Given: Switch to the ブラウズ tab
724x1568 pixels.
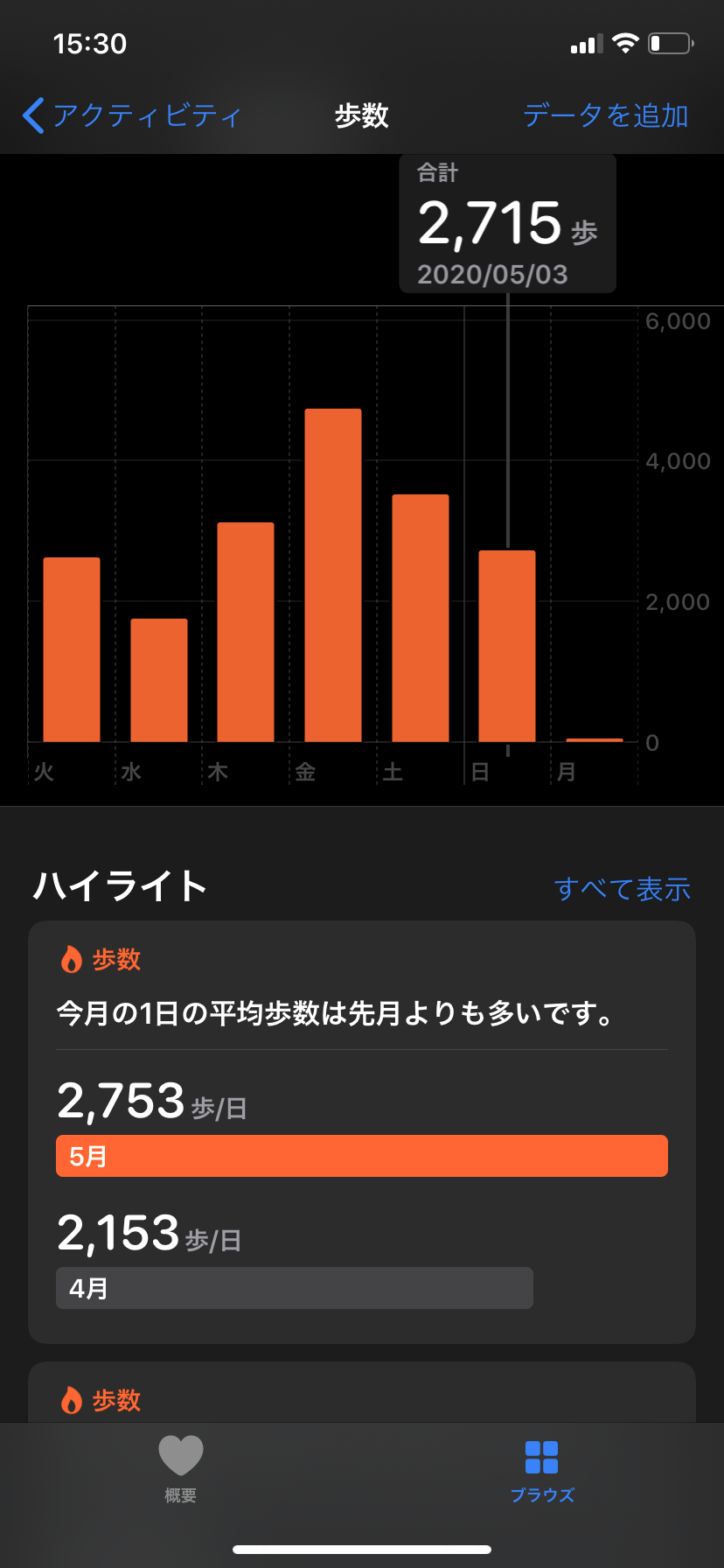Looking at the screenshot, I should pos(542,1470).
